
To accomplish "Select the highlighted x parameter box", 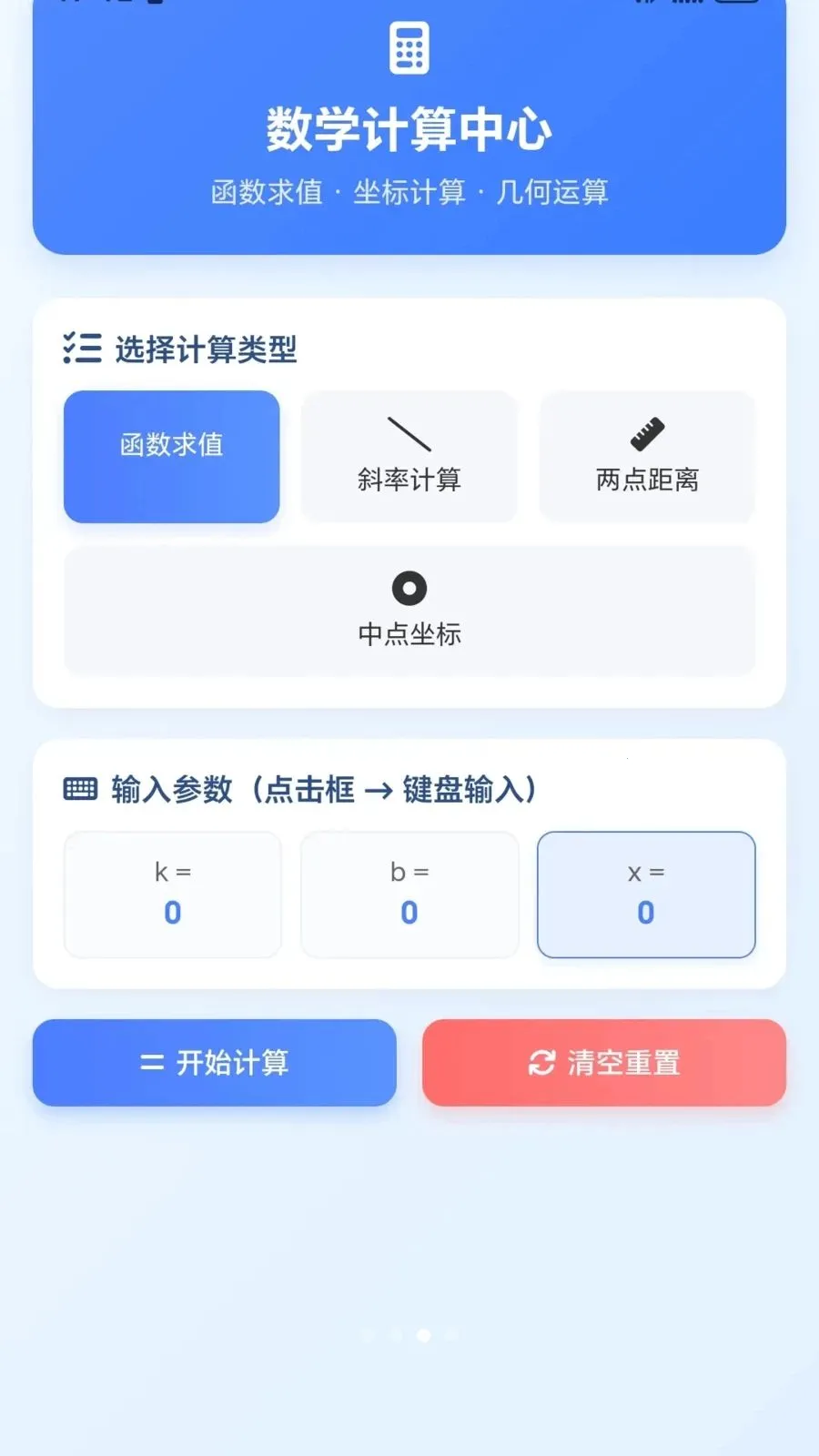I will tap(646, 895).
